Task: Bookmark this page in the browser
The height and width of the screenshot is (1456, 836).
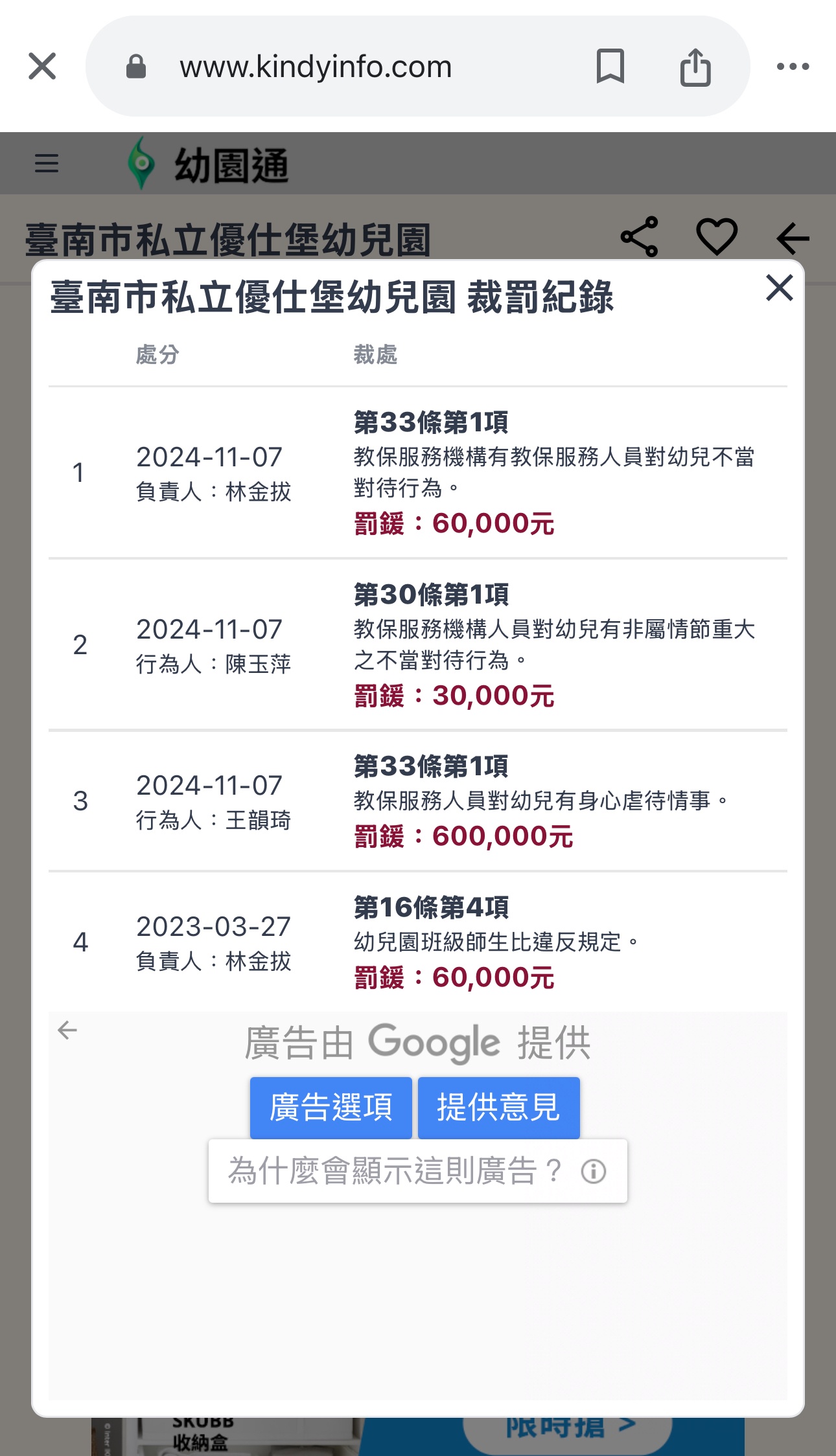Action: pyautogui.click(x=610, y=66)
